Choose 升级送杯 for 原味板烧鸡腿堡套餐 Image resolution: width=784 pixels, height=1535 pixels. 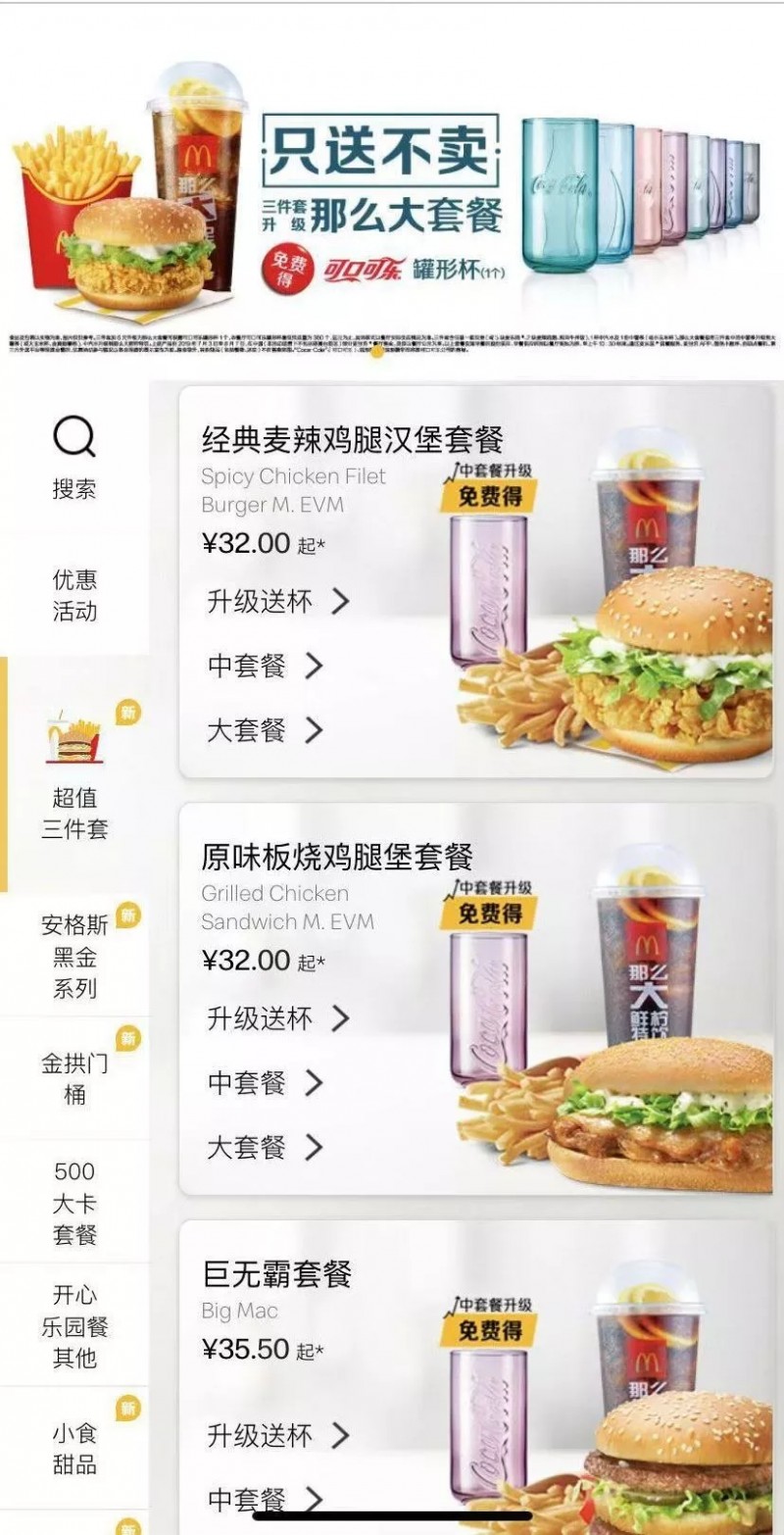tap(278, 1018)
